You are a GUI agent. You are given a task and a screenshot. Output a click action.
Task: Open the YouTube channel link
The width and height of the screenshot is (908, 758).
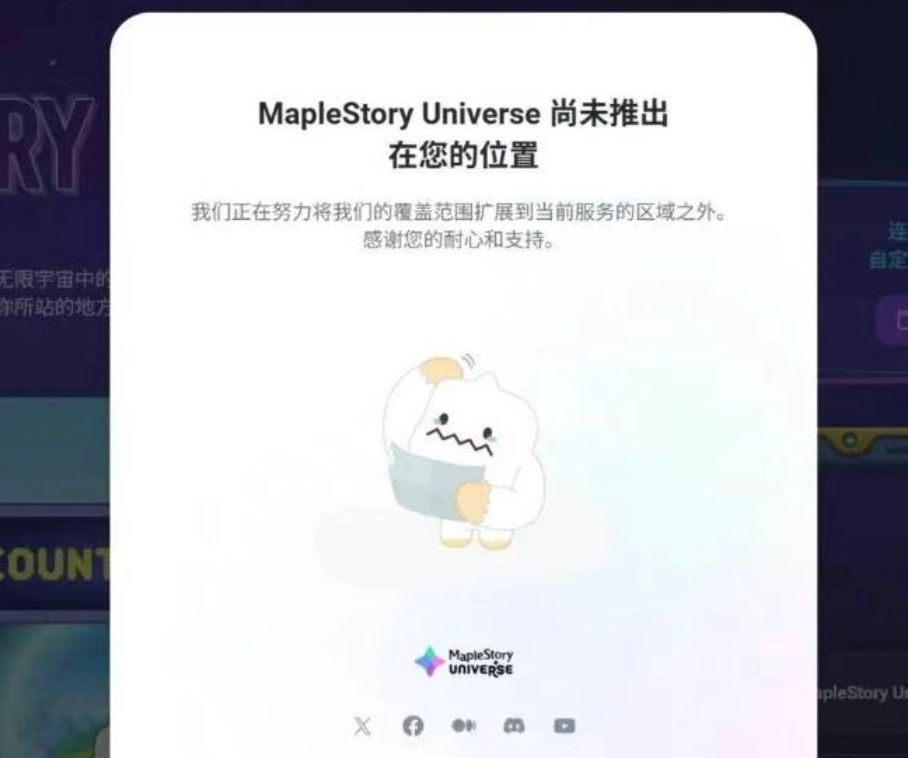point(565,726)
